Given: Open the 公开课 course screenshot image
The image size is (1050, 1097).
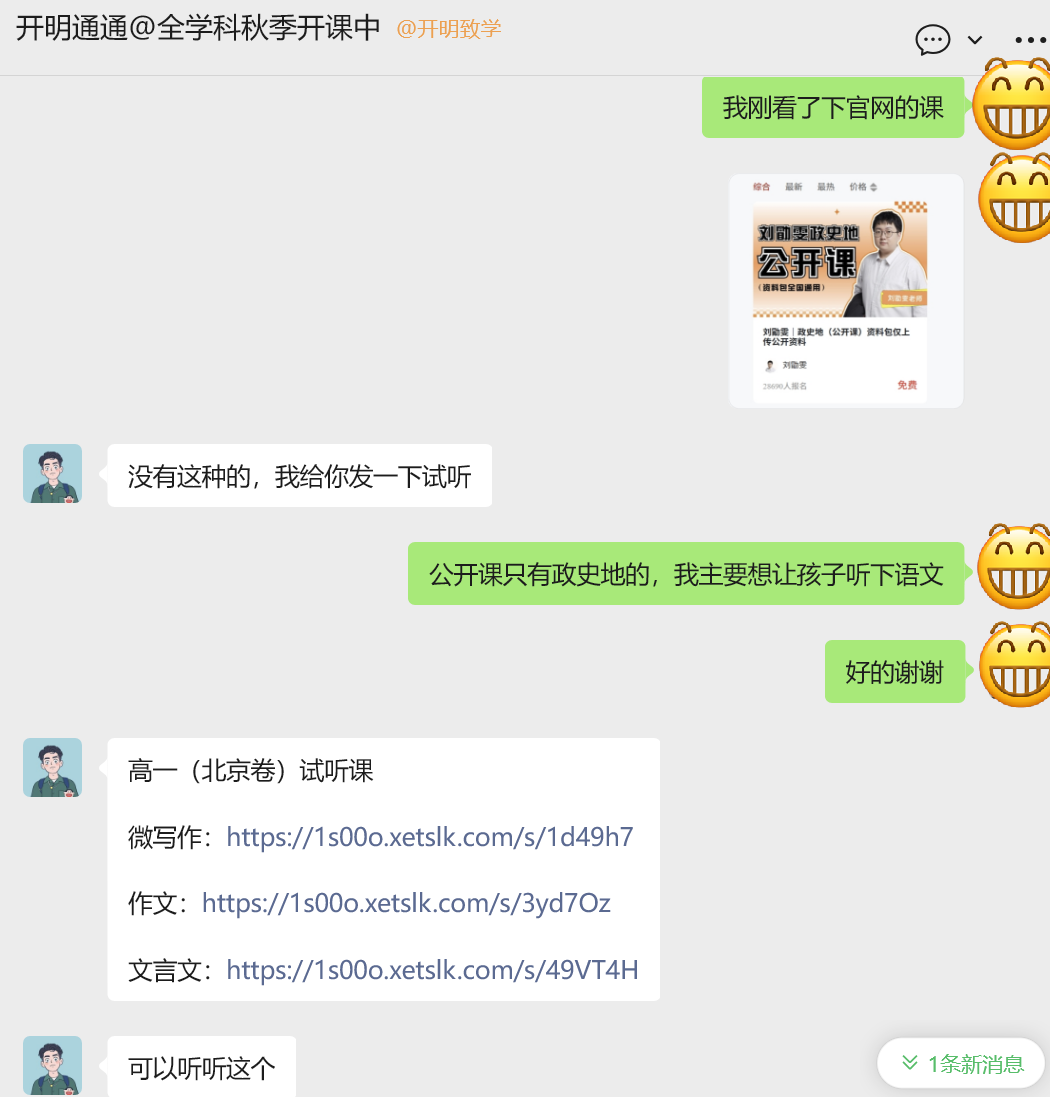Looking at the screenshot, I should point(845,290).
